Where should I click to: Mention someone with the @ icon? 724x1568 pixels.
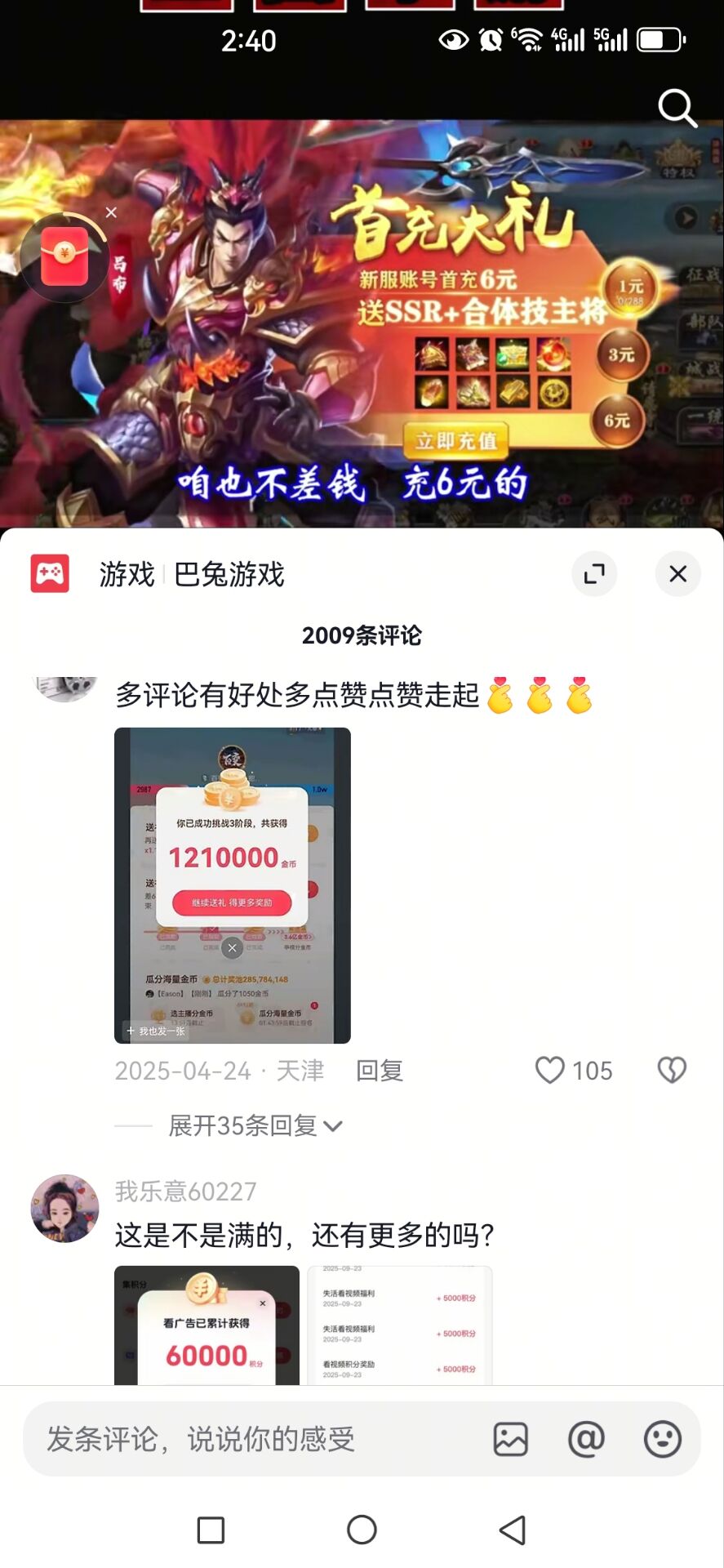586,1440
